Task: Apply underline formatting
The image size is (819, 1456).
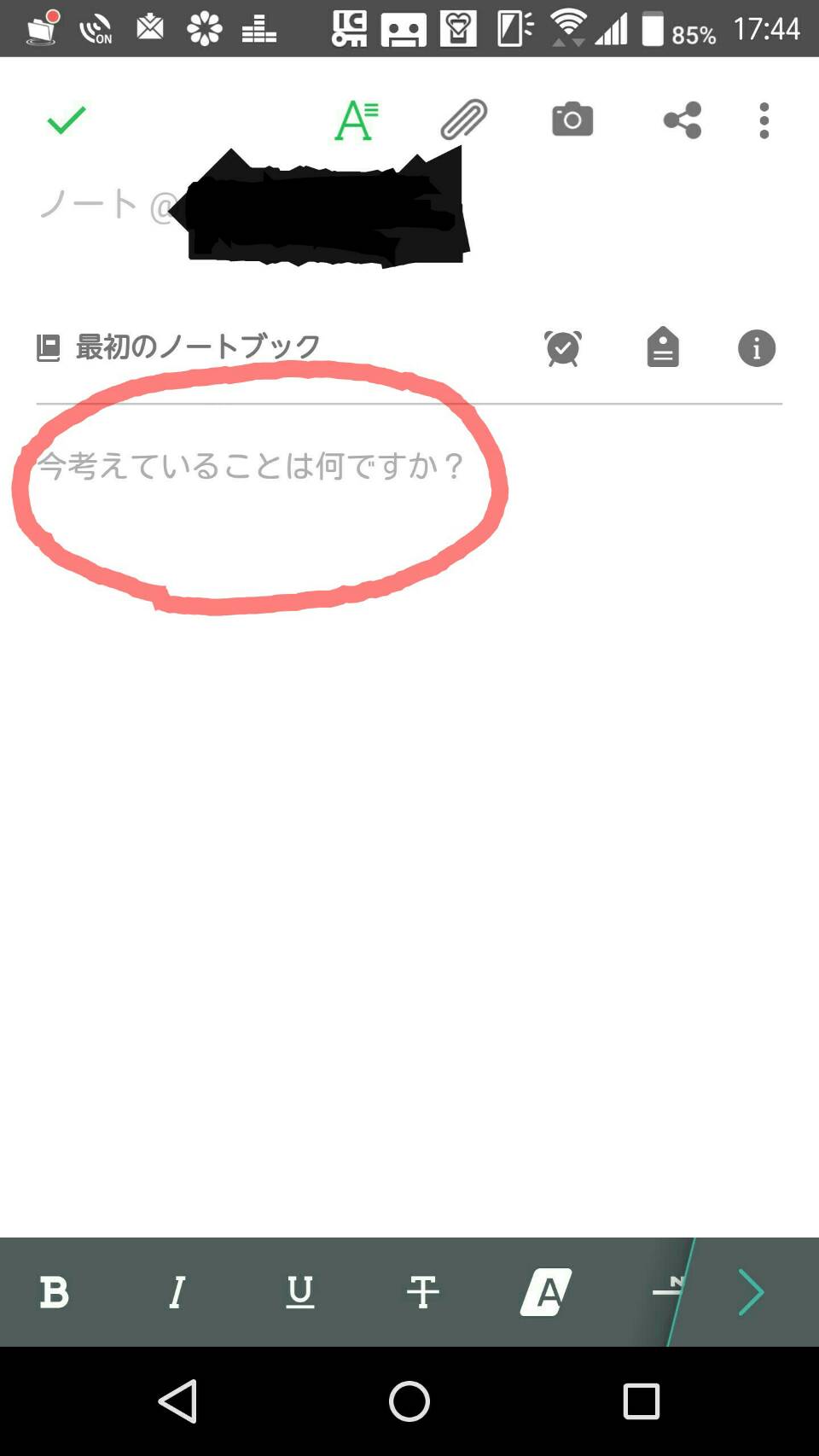Action: coord(300,1292)
